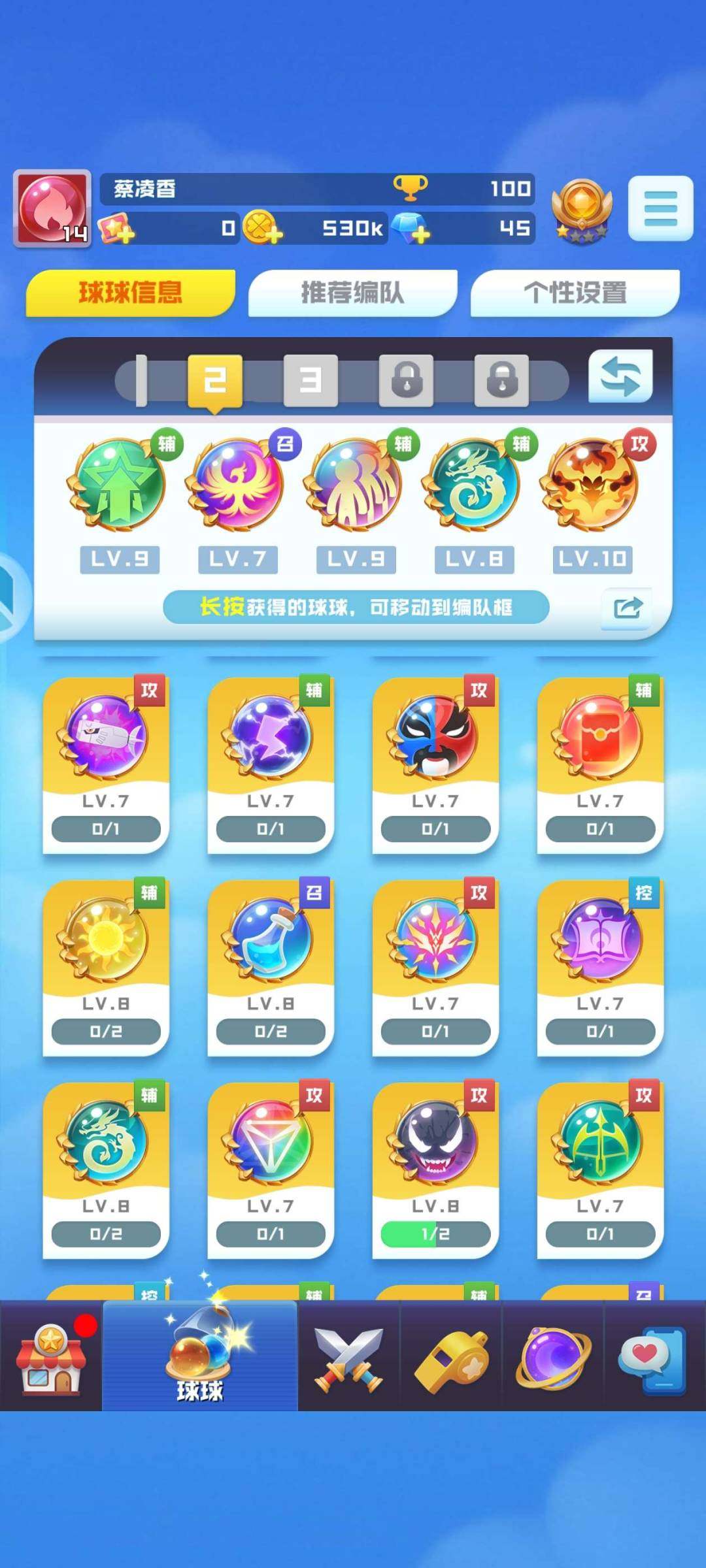This screenshot has width=706, height=1568.
Task: Add more diamonds with the gem plus
Action: (x=411, y=228)
